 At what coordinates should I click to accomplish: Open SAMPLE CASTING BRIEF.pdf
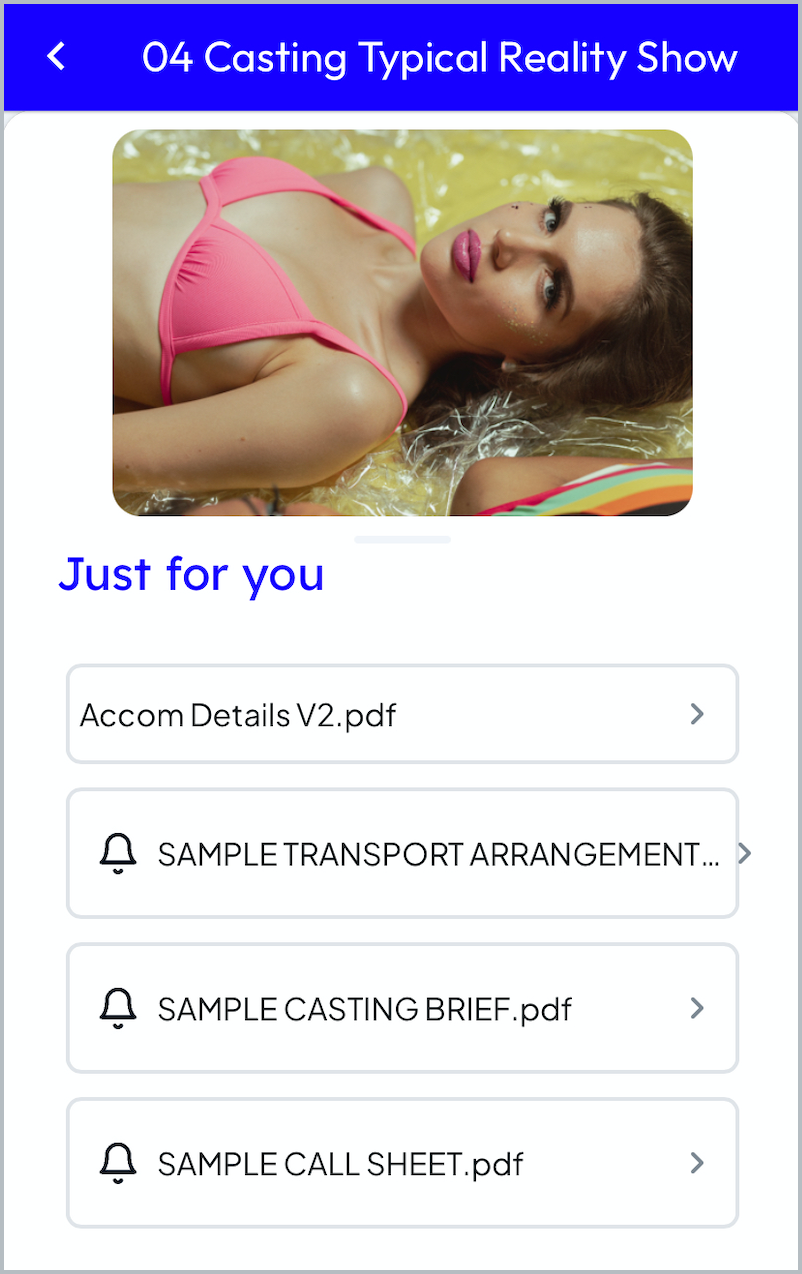402,1008
